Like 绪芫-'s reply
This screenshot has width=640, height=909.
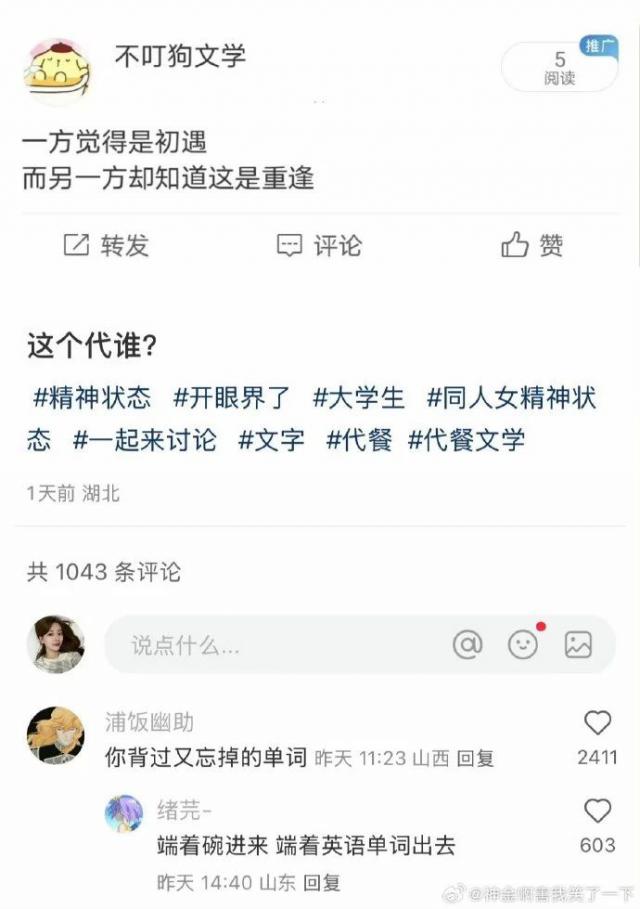[x=597, y=811]
